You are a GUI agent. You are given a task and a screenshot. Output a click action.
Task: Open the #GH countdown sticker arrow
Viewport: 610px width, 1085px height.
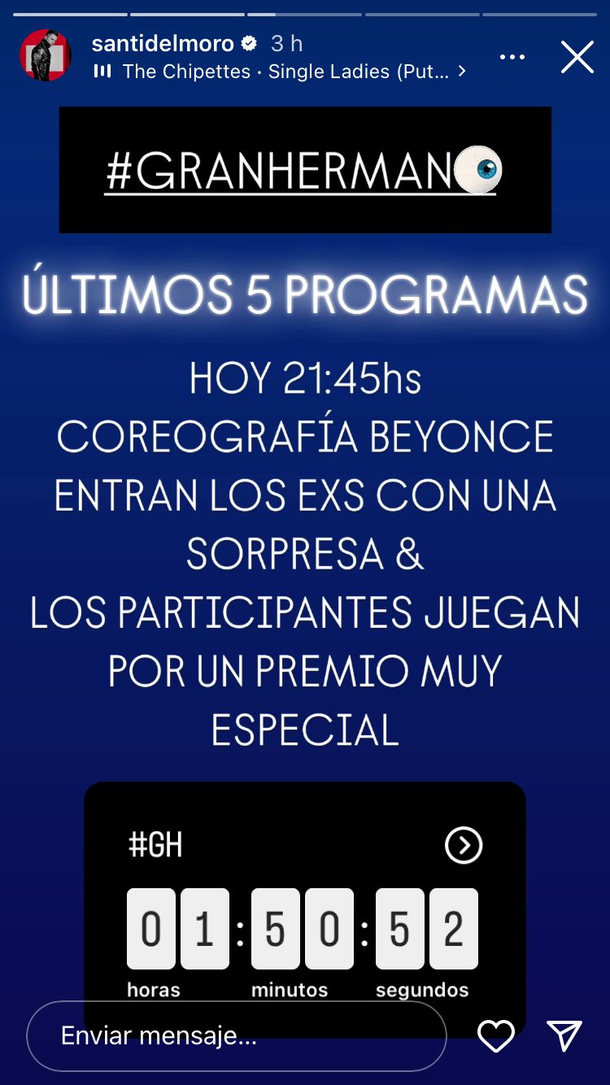(463, 846)
